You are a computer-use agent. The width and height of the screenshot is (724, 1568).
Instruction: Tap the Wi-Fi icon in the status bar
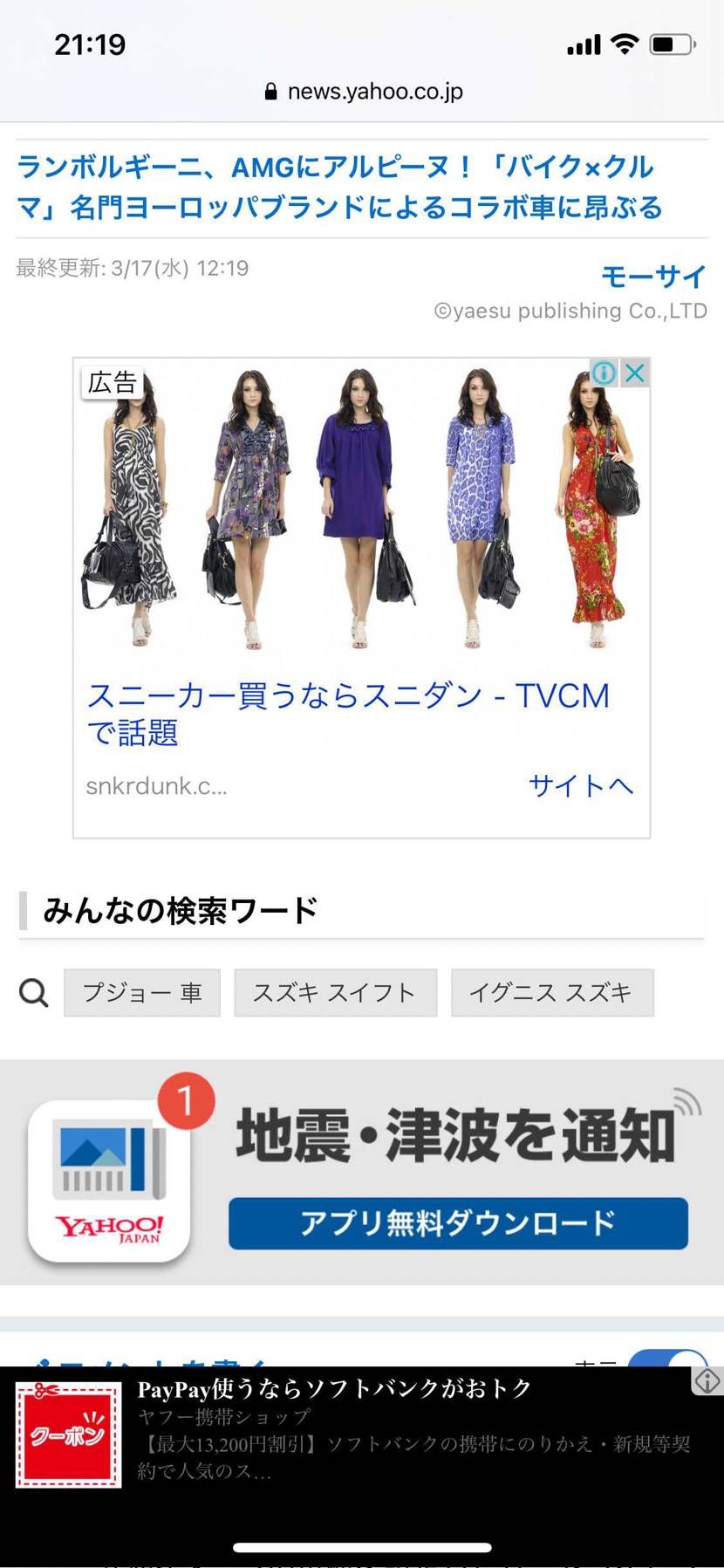click(x=623, y=42)
